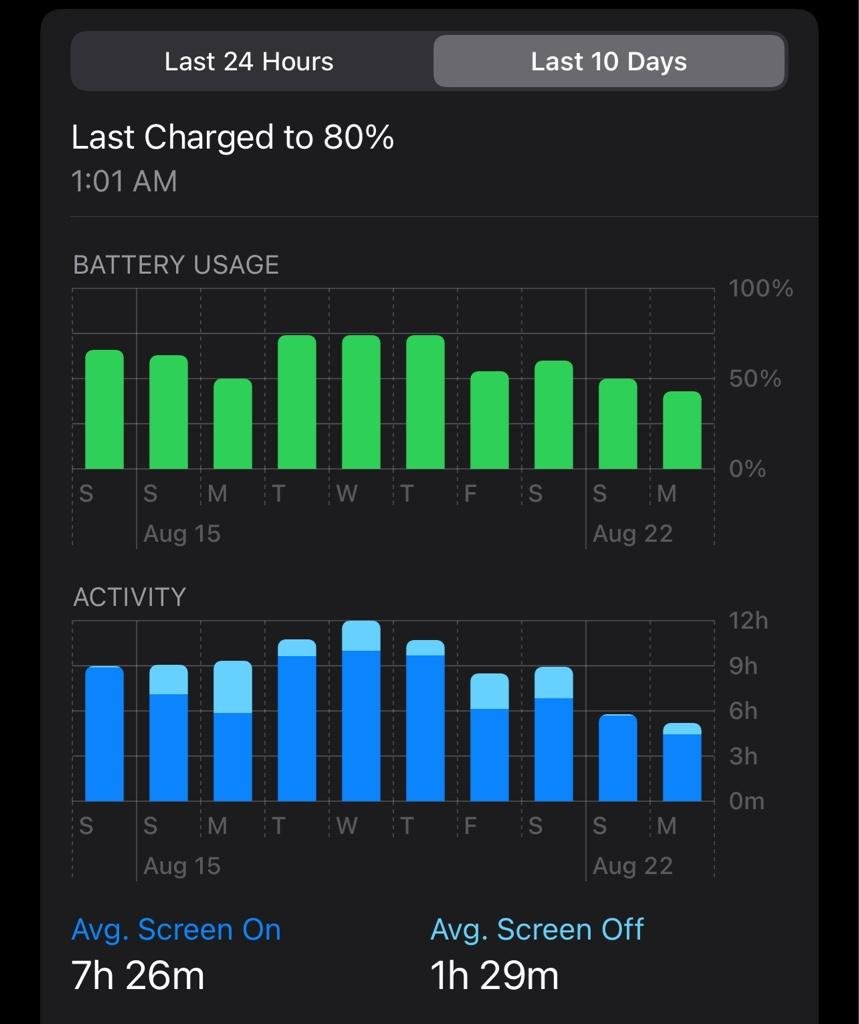Select Wednesday's blue bar in the Activity chart

coord(361,712)
